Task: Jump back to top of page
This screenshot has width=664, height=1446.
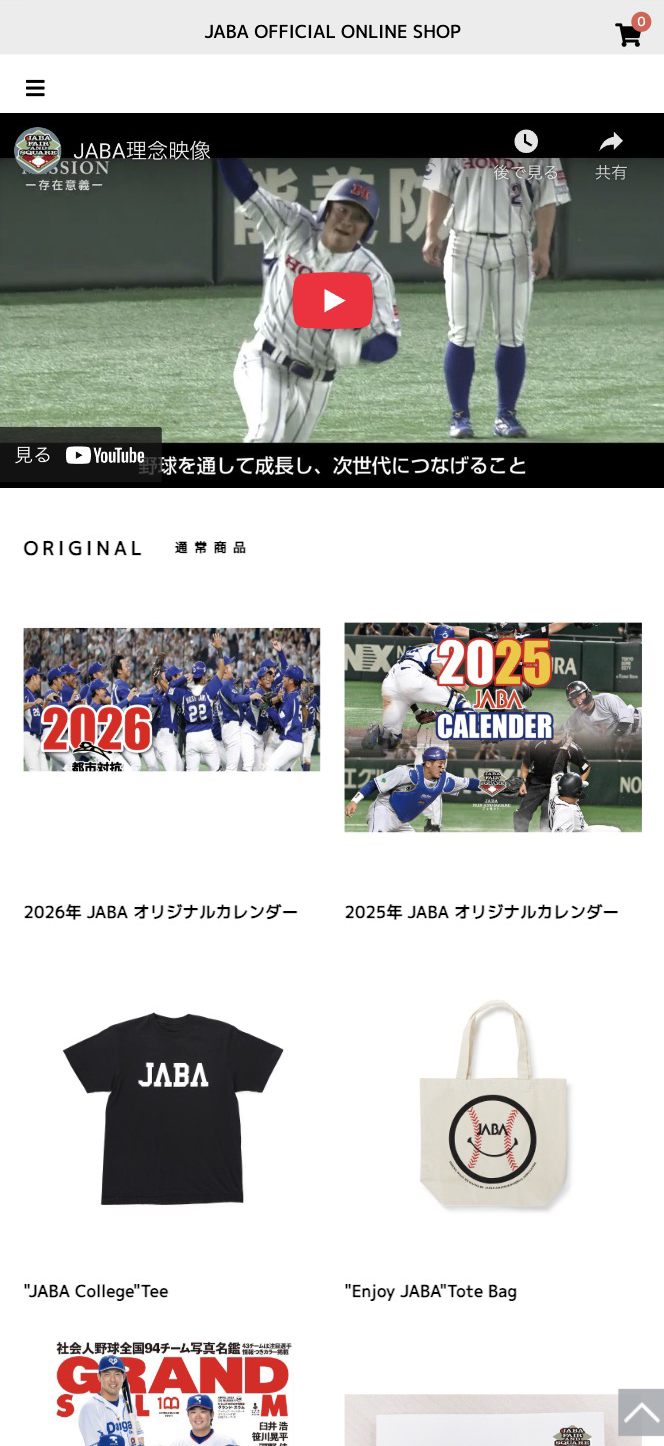Action: (x=640, y=1412)
